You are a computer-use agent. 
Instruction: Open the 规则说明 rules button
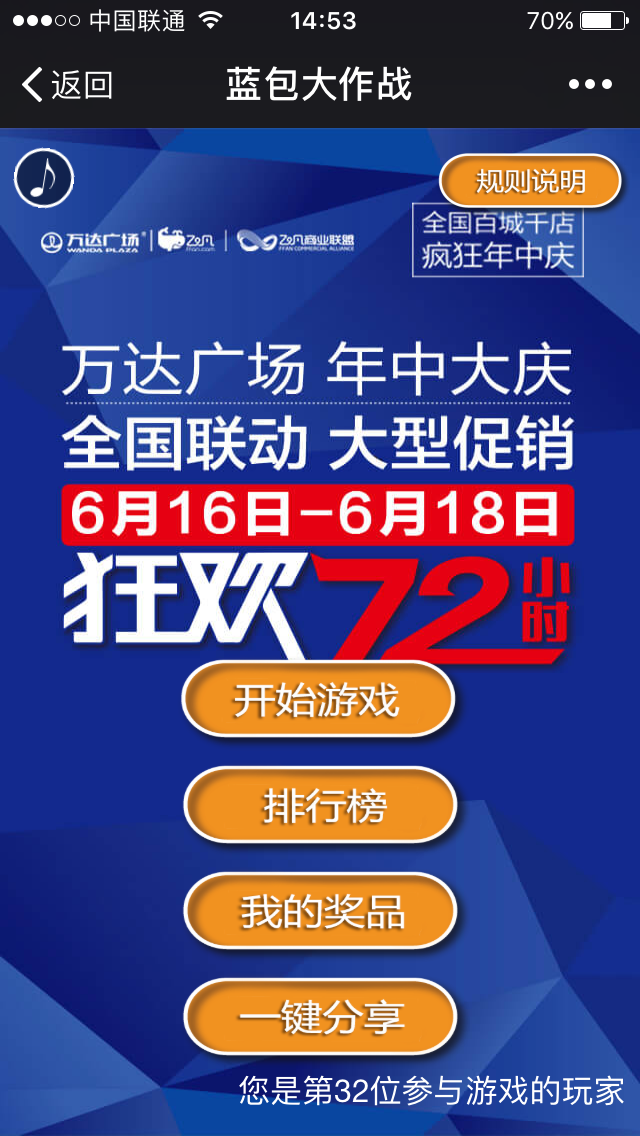click(x=530, y=181)
